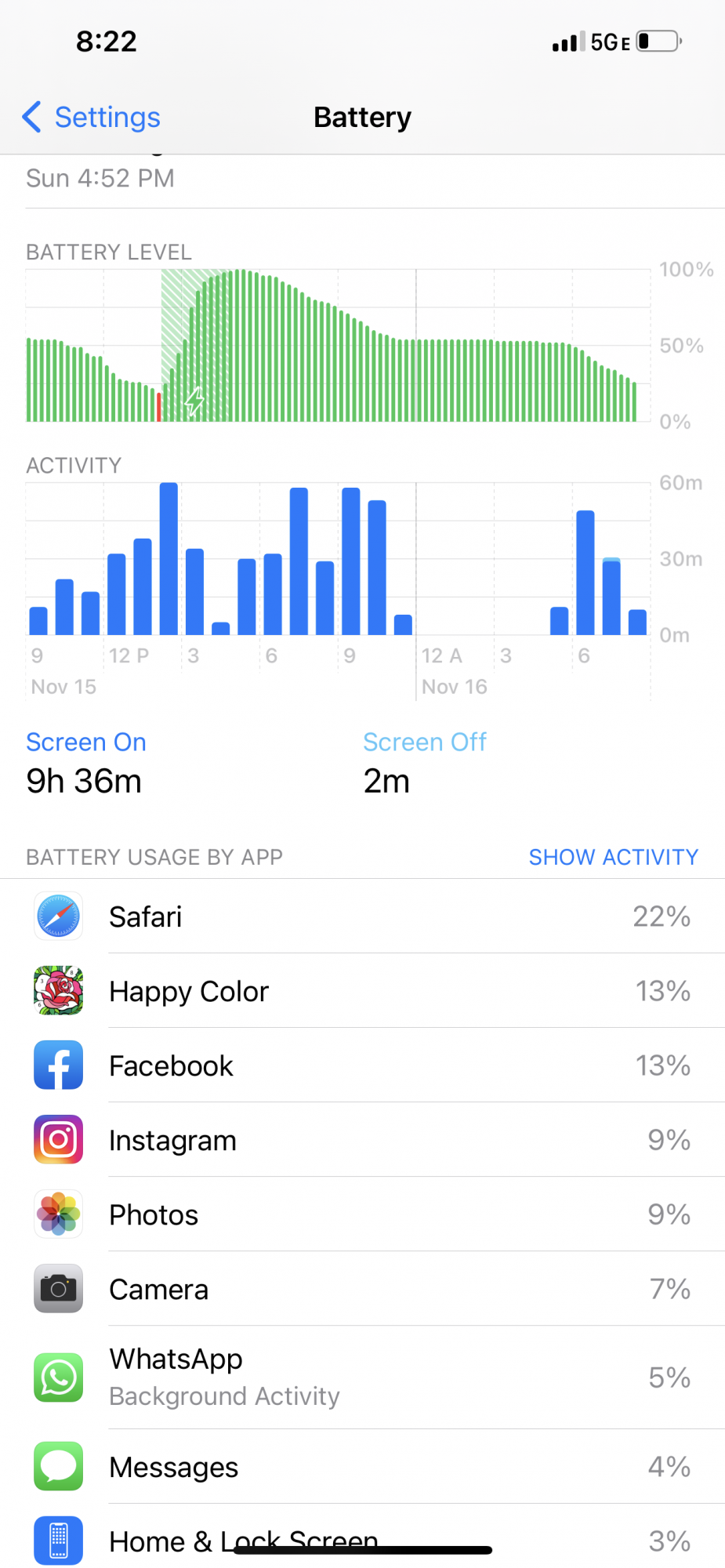
Task: Tap SHOW ACTIVITY link
Action: (613, 857)
